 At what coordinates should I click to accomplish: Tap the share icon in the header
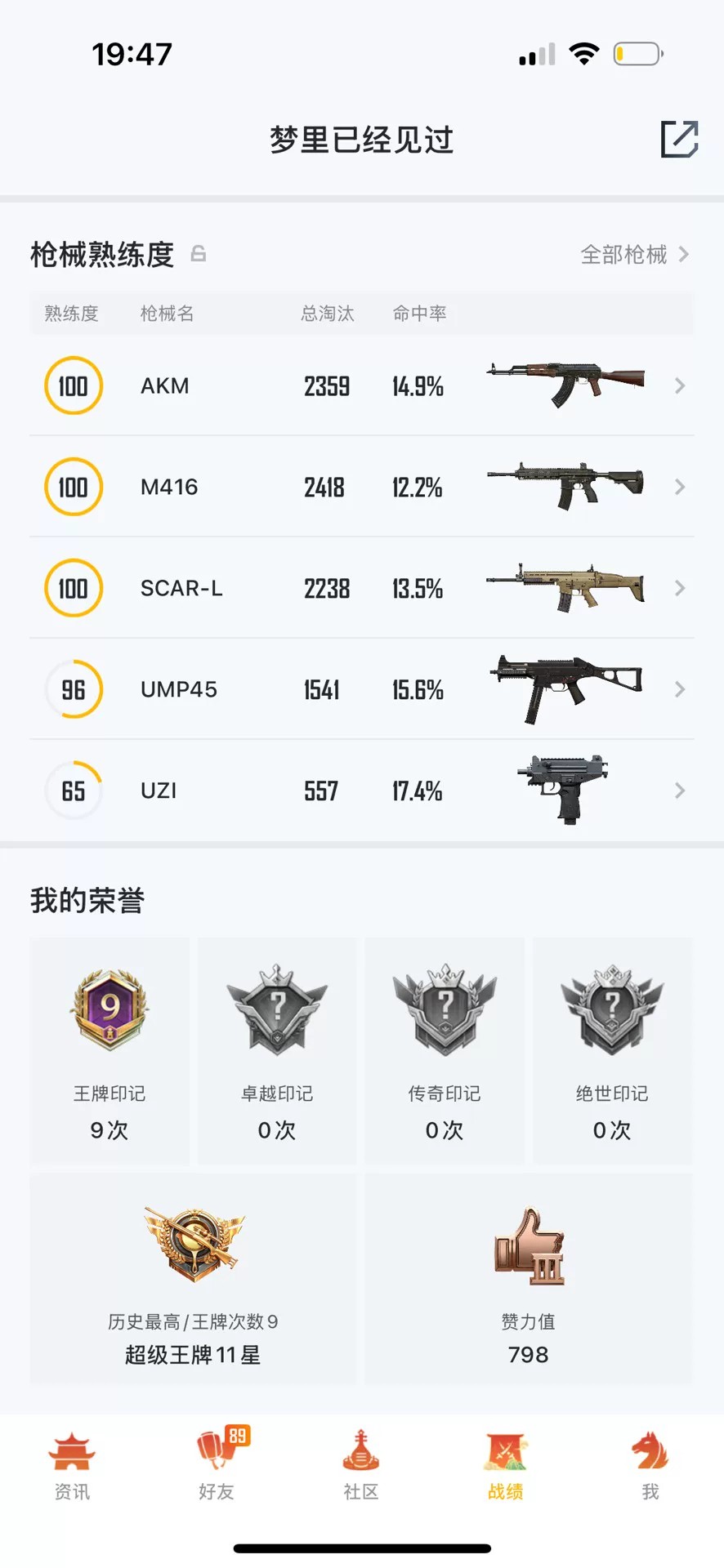coord(679,139)
